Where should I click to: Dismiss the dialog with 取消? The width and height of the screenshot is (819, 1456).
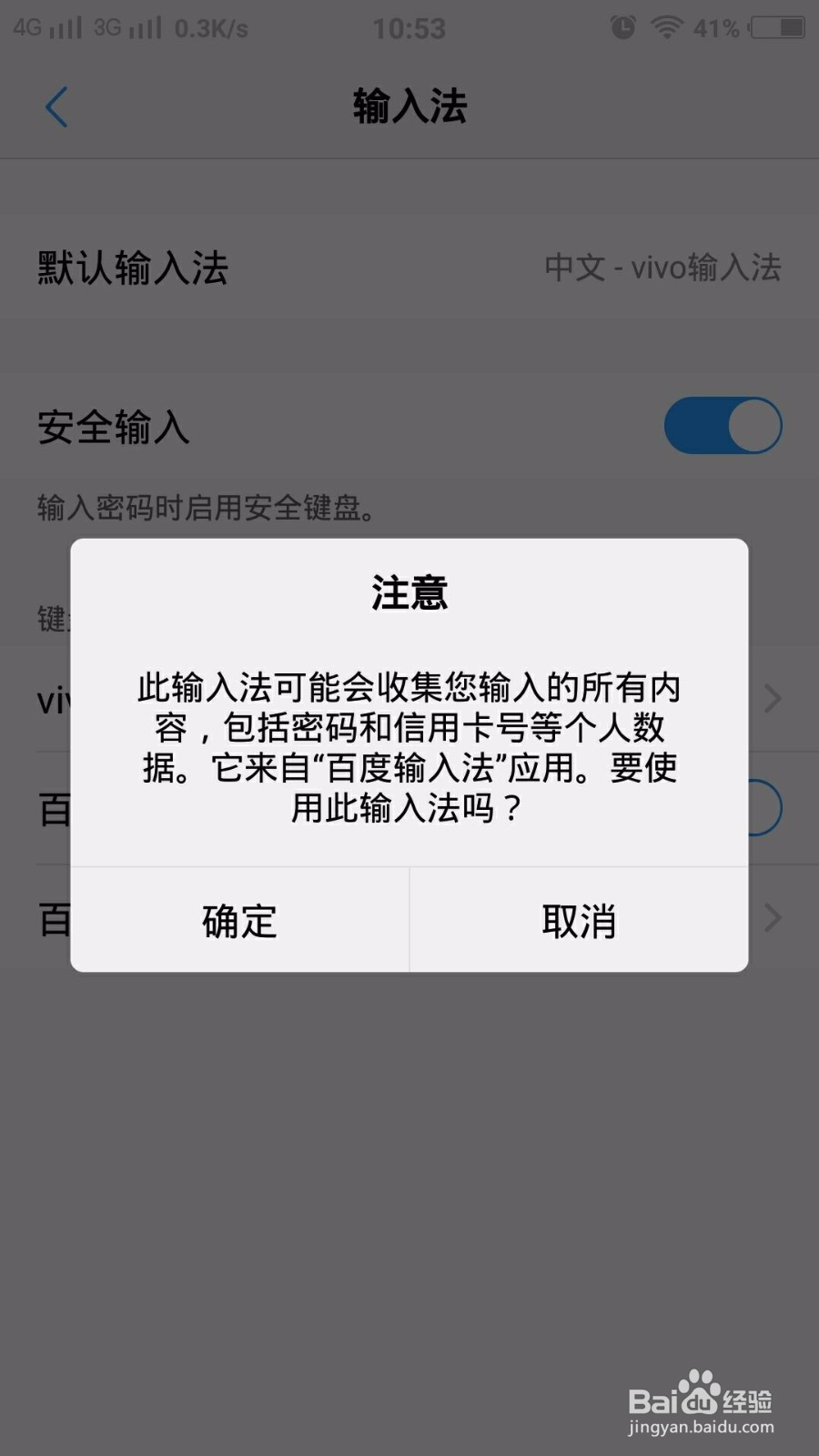tap(580, 922)
